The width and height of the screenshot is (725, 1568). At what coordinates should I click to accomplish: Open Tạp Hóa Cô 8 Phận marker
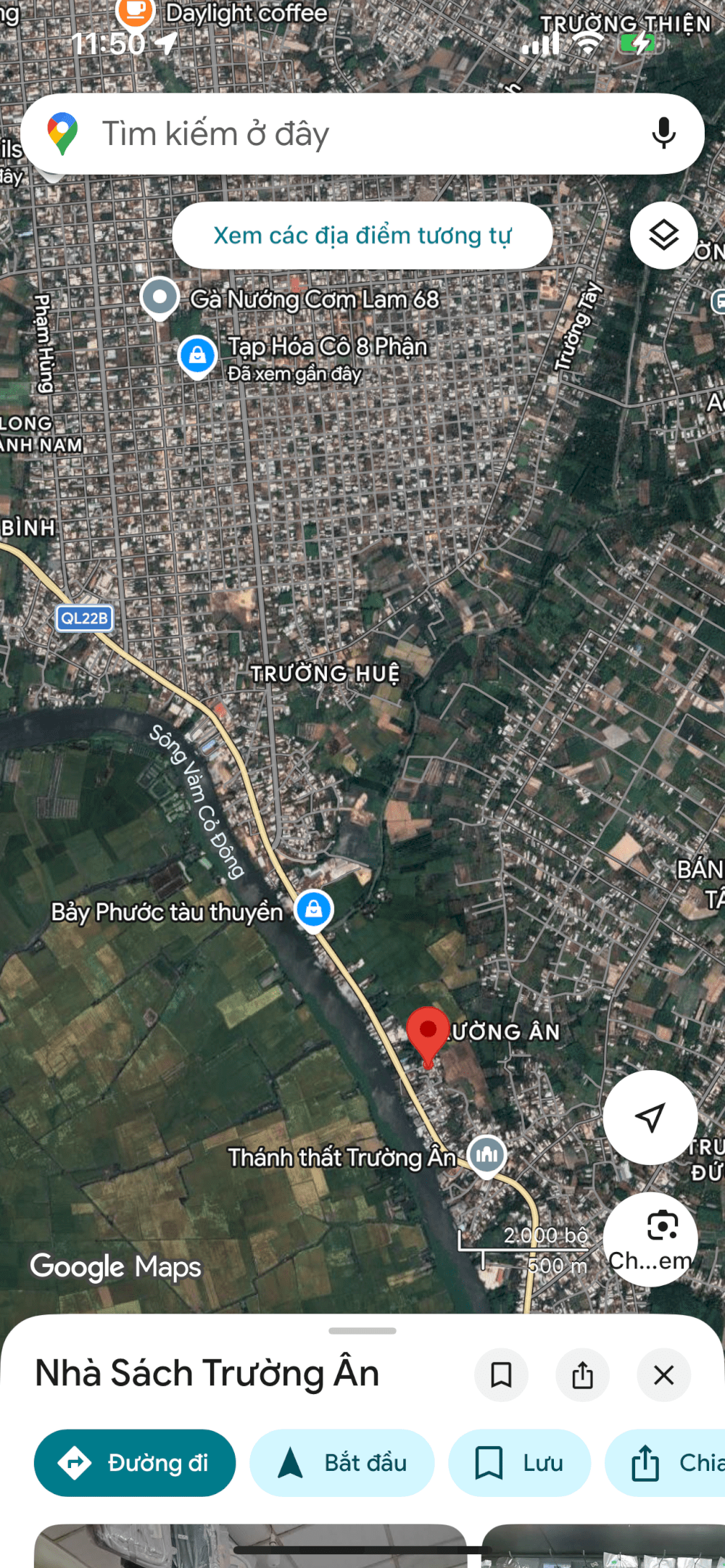pos(197,355)
